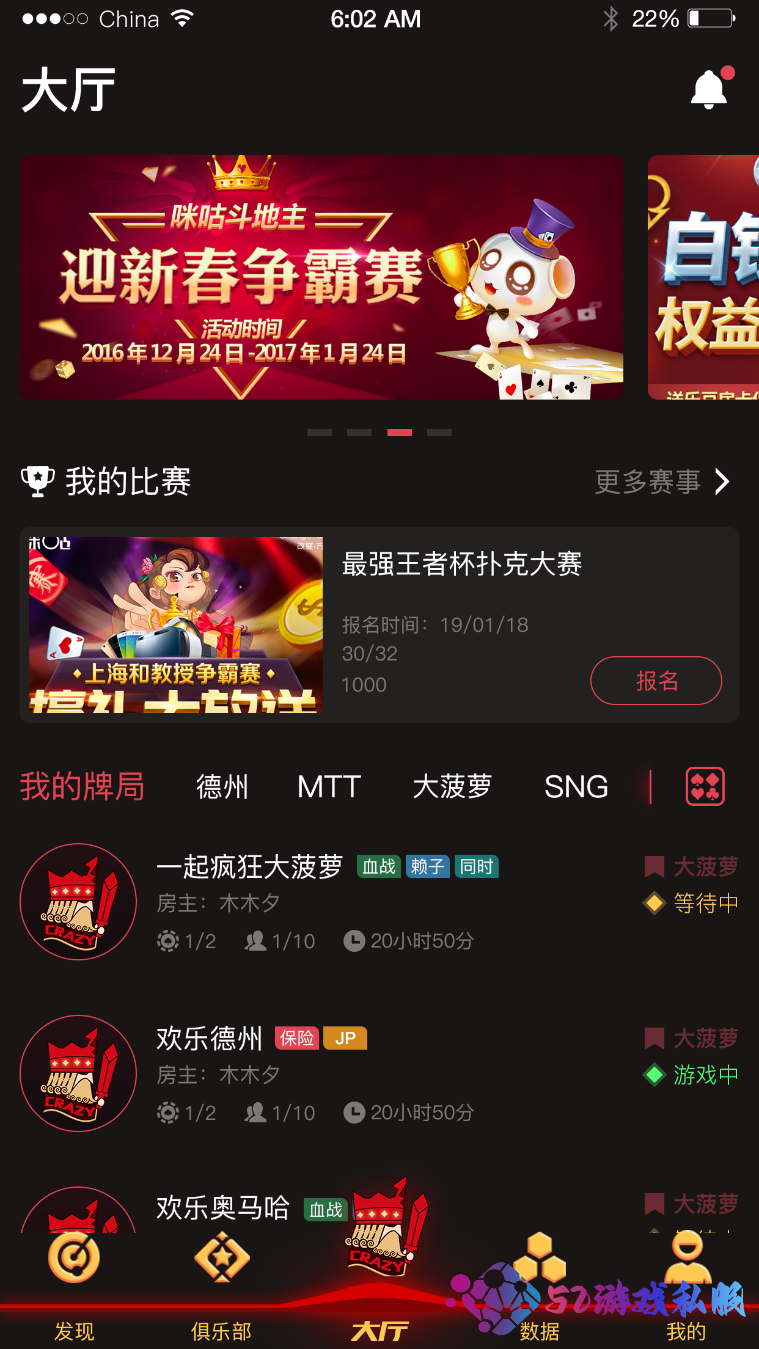Switch to the 德州 tab
The height and width of the screenshot is (1349, 759).
tap(222, 787)
